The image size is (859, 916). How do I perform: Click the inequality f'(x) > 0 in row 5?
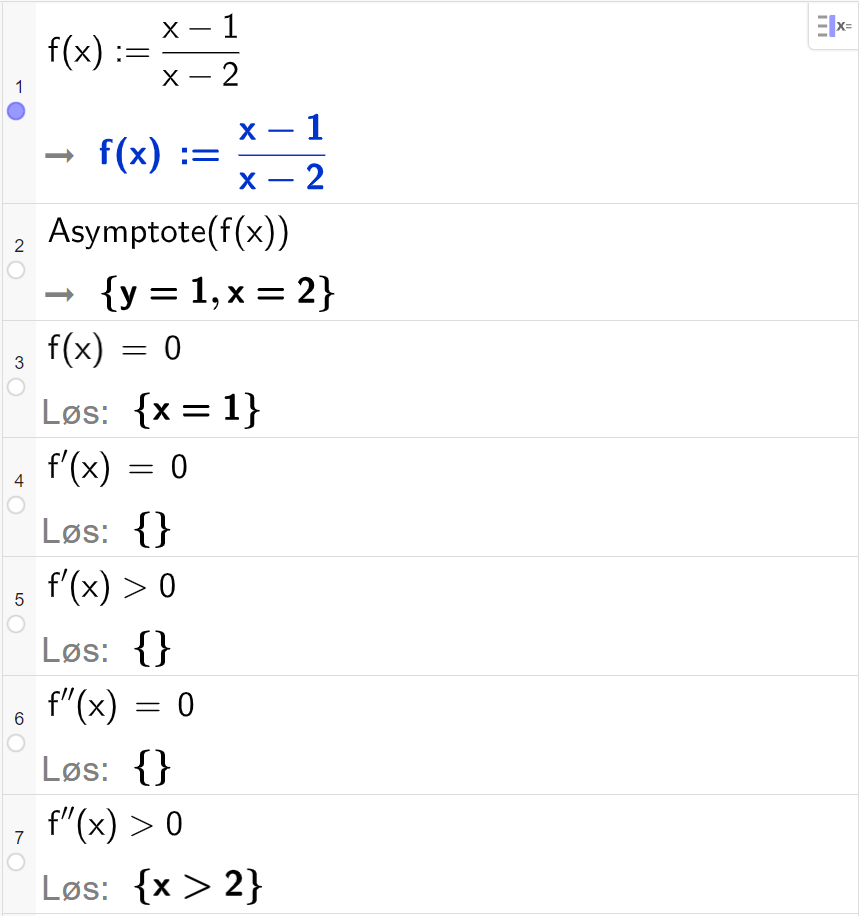[111, 586]
